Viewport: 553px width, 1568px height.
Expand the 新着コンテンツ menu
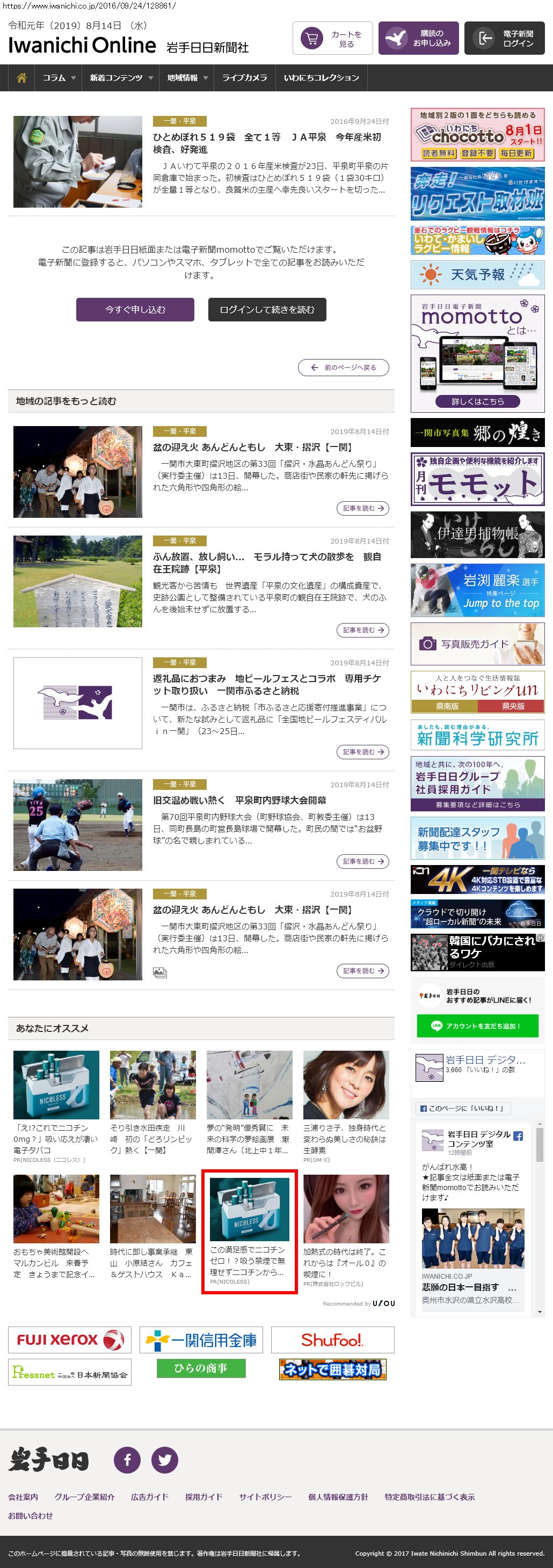coord(121,78)
